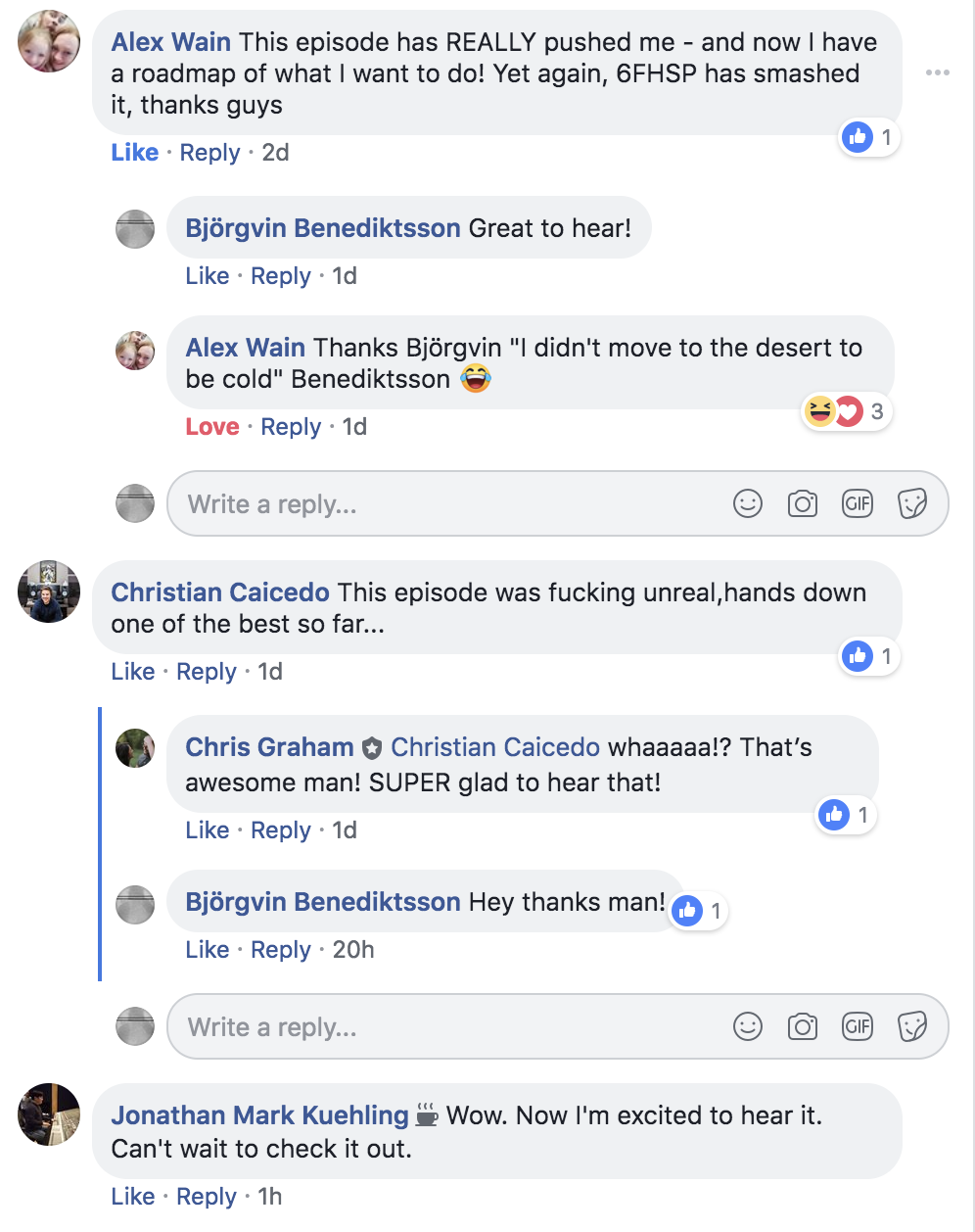Reply to Christian Caicedo's comment

coord(207,672)
